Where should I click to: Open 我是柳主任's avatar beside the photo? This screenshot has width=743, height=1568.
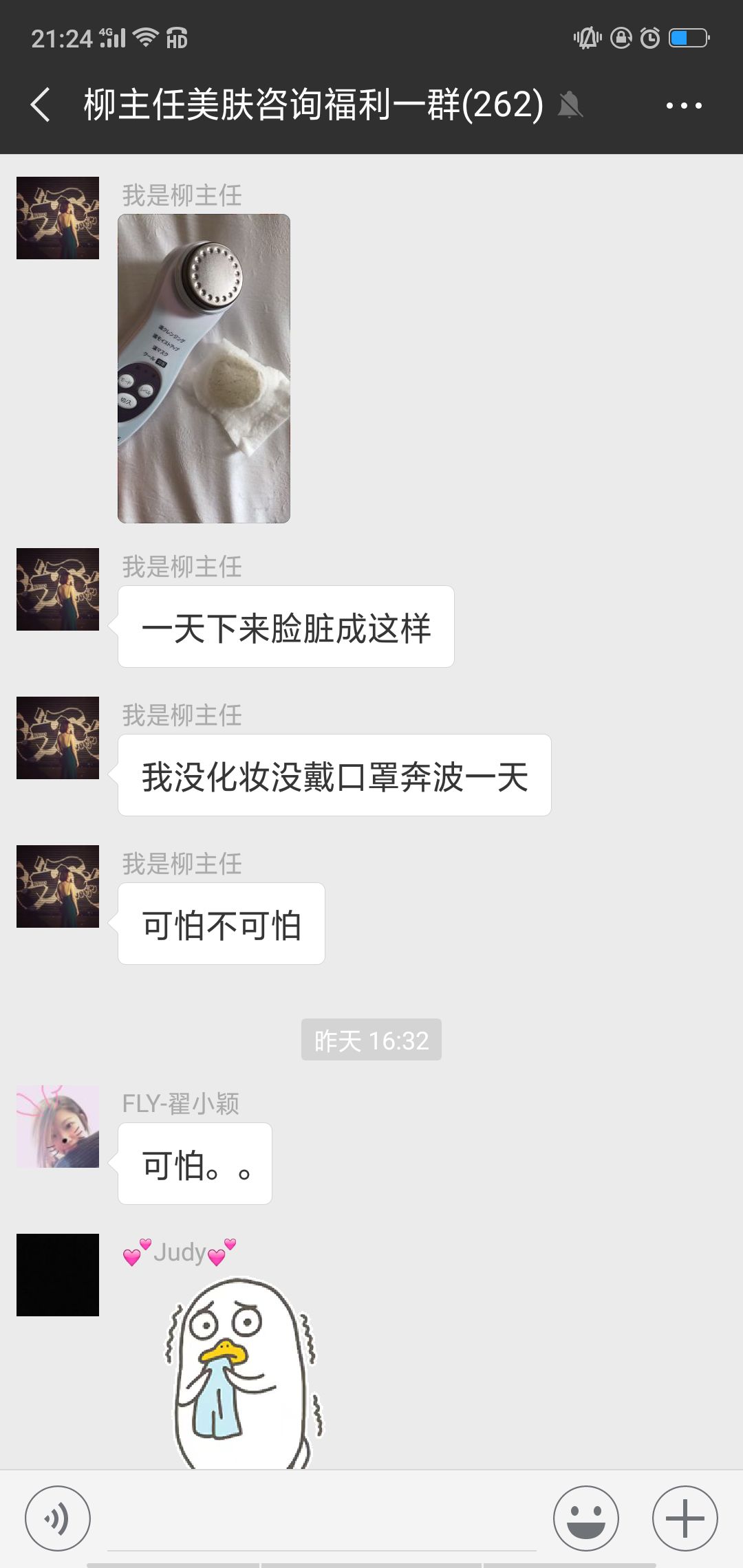[58, 218]
